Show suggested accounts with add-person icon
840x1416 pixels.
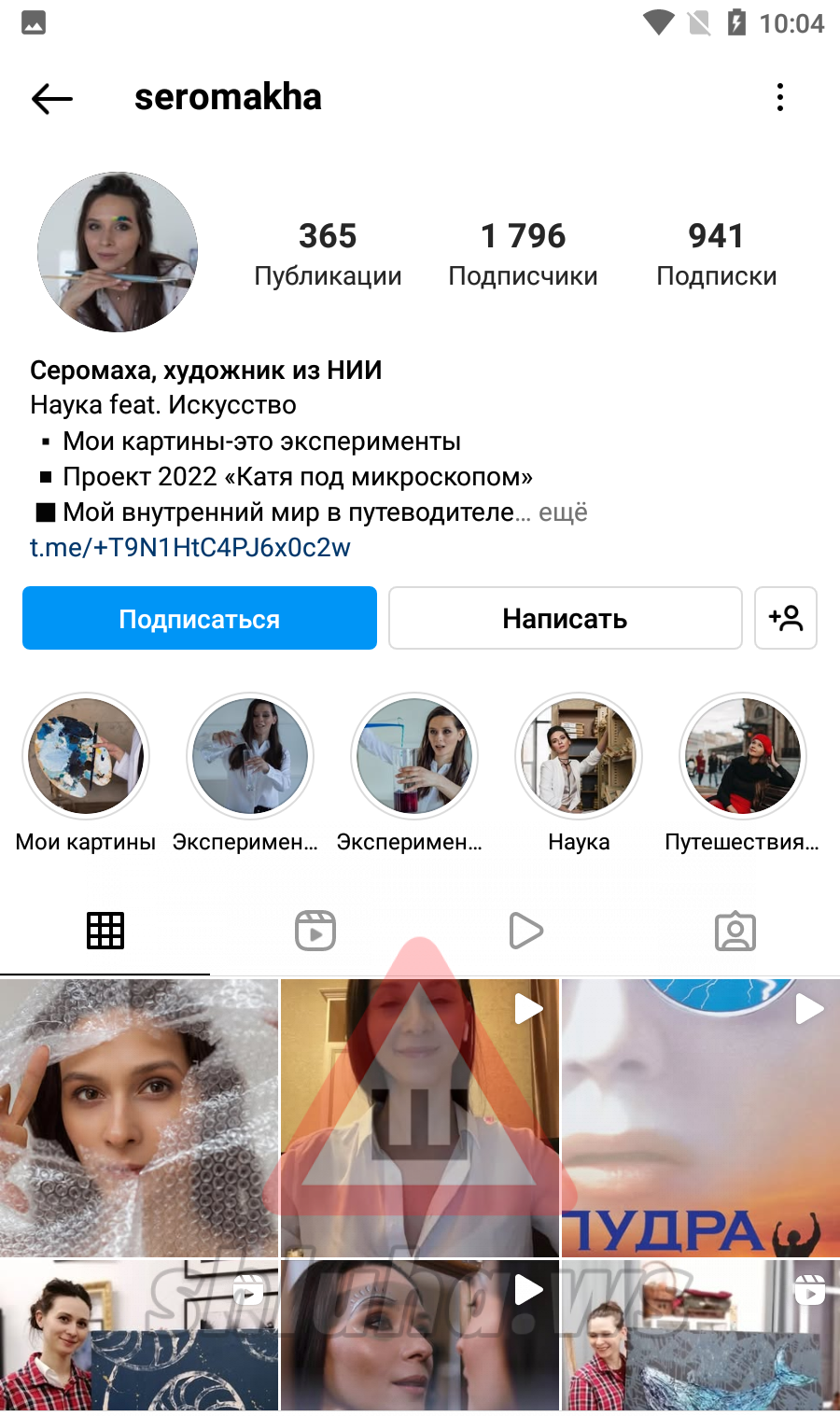click(786, 618)
